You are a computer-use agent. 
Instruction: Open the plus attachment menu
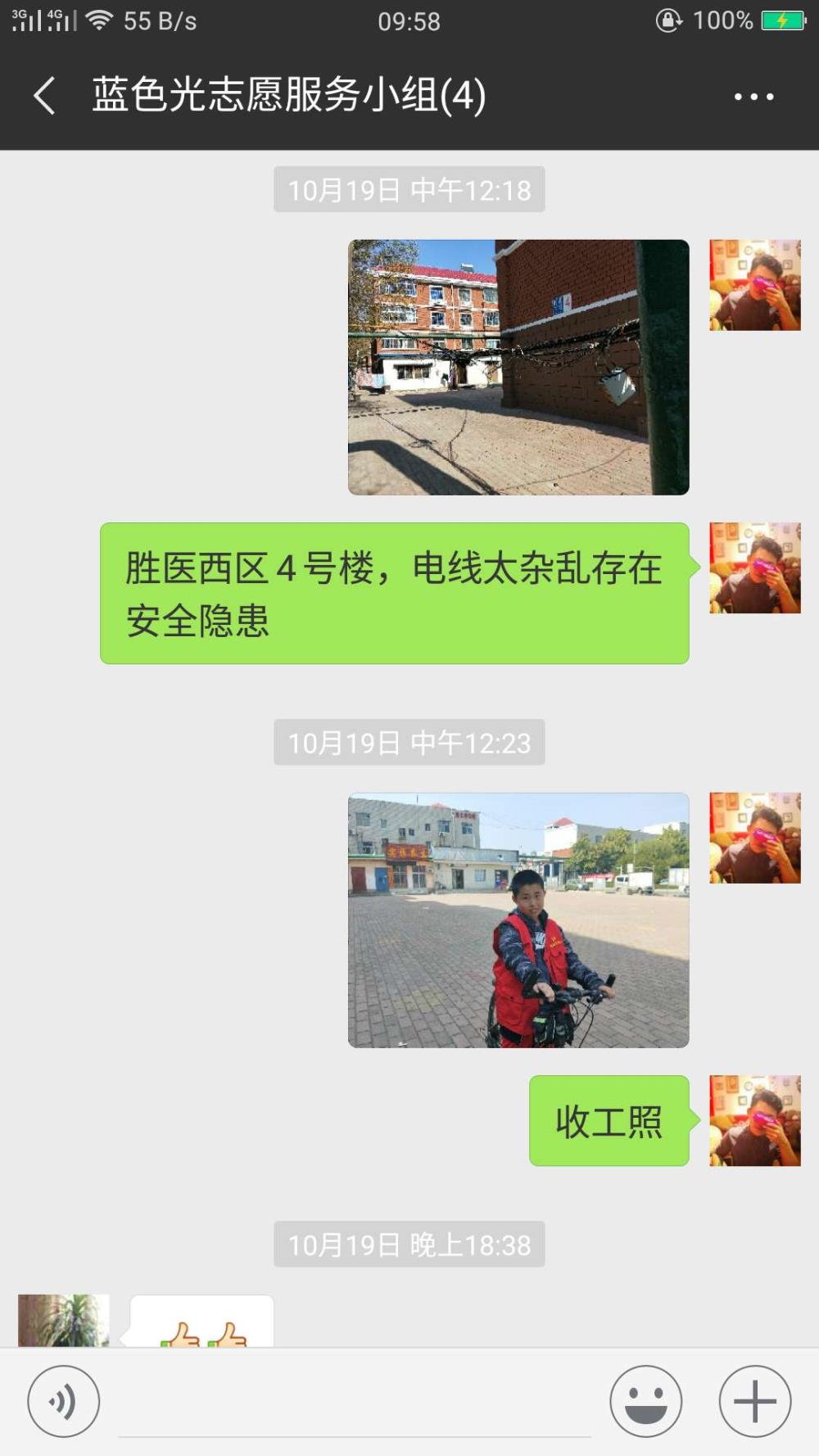tap(755, 1401)
